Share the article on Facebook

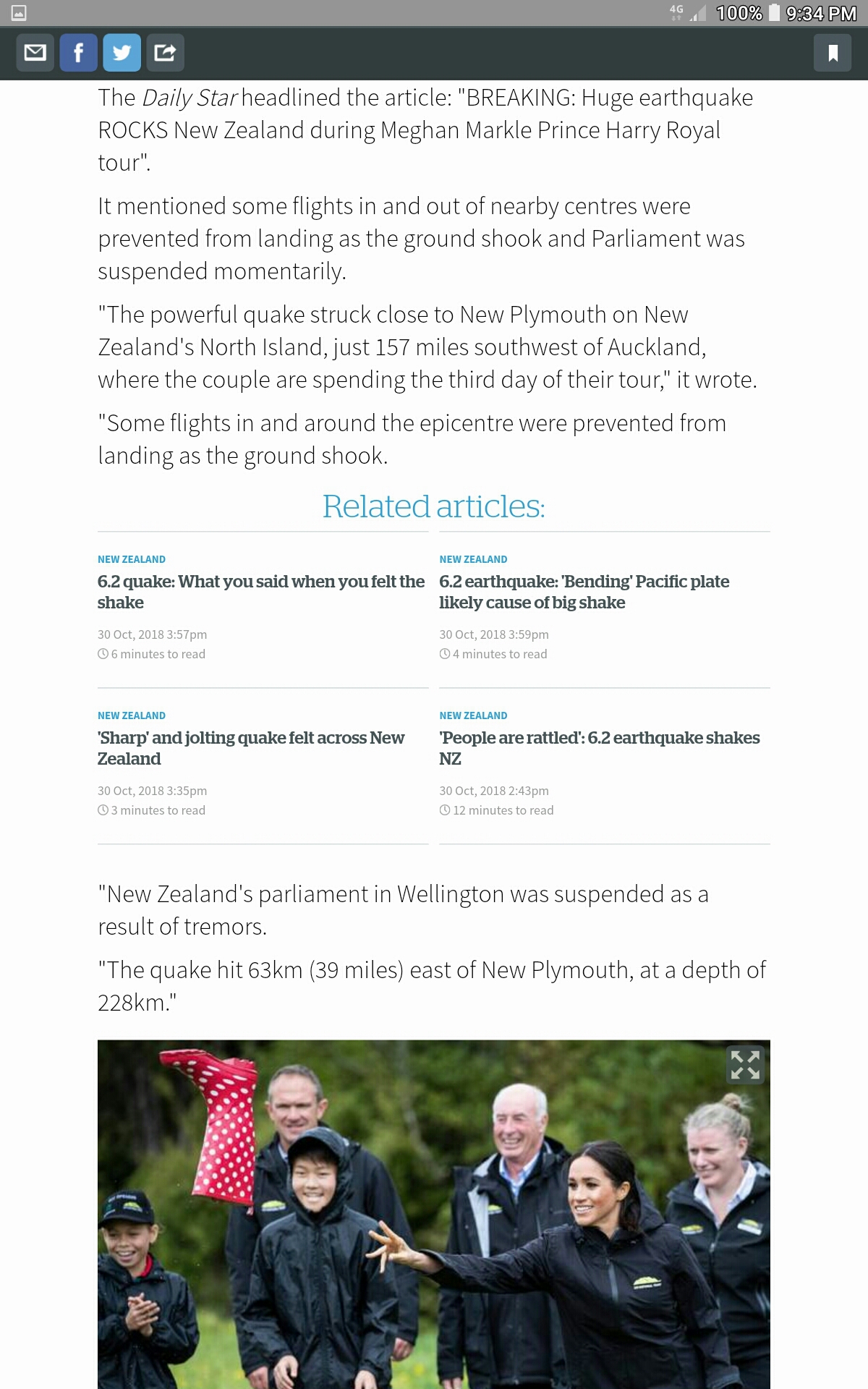pos(78,53)
